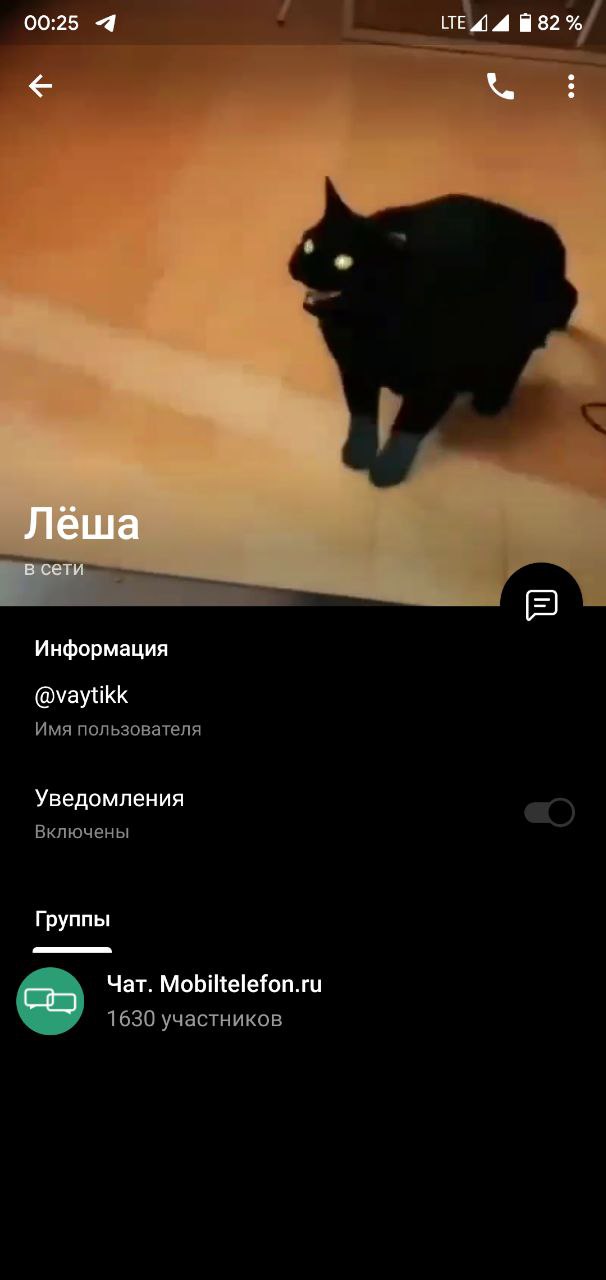Toggle the Уведомления notifications switch
This screenshot has height=1280, width=606.
point(549,812)
